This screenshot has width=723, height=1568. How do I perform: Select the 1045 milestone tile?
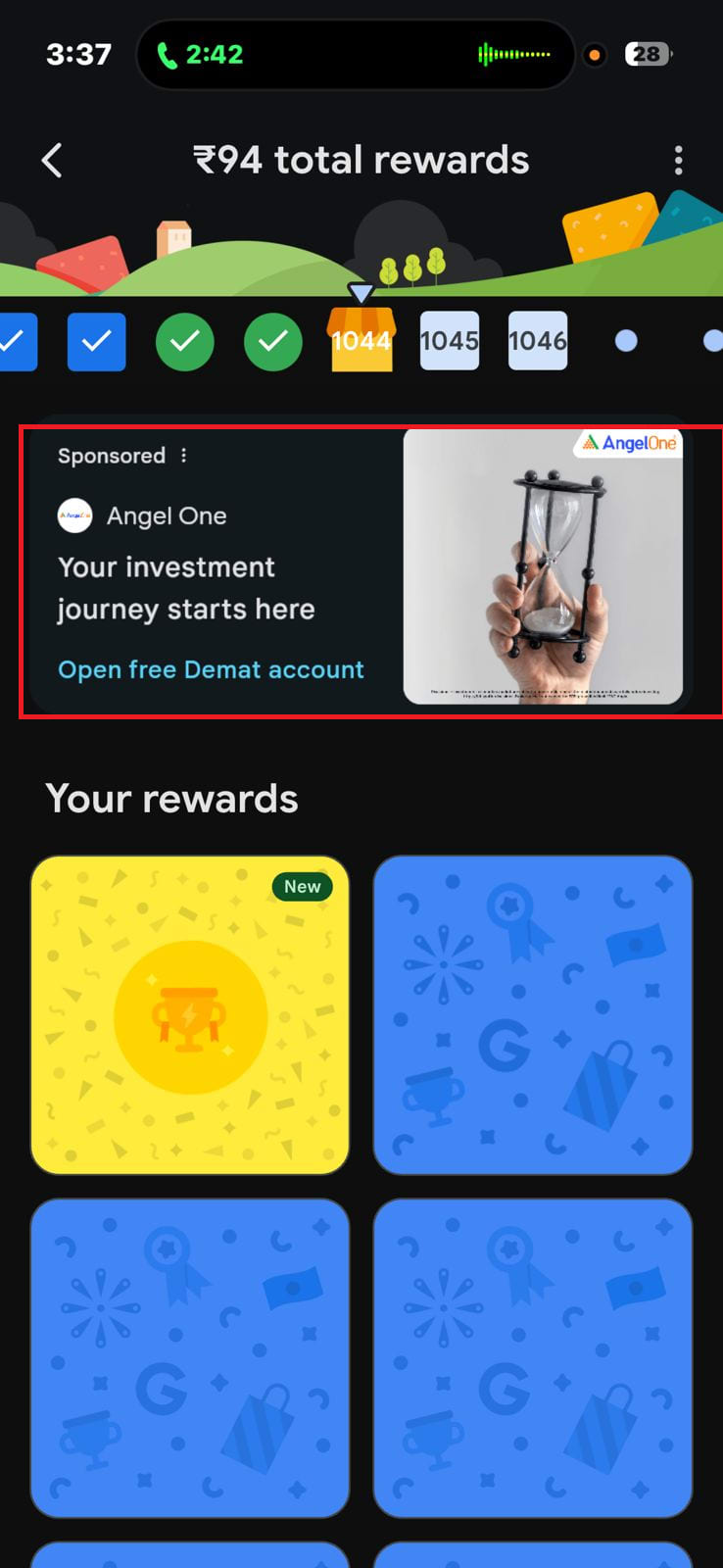pos(450,340)
